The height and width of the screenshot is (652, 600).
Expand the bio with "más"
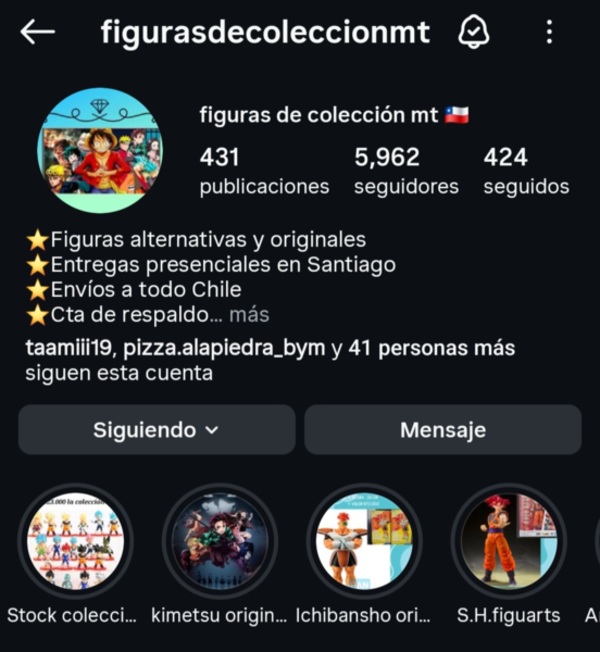tap(249, 315)
